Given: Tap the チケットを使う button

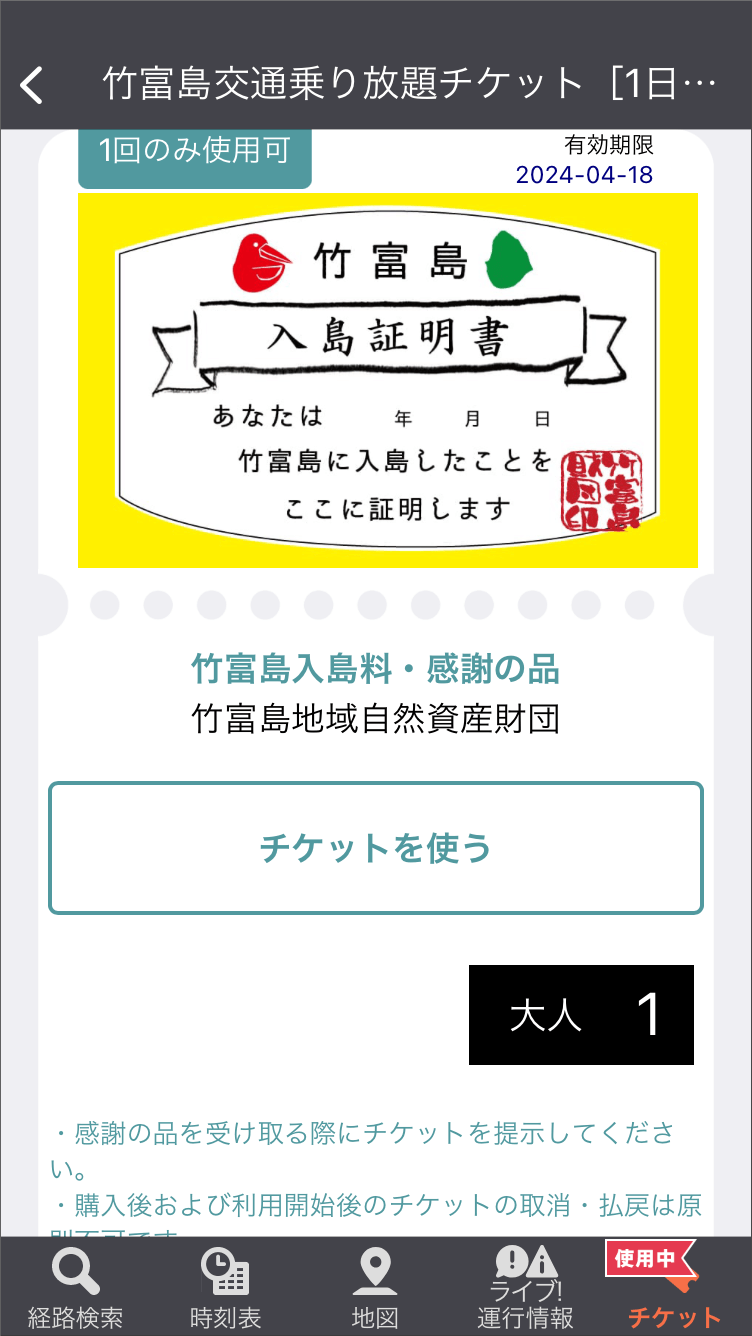Looking at the screenshot, I should [x=376, y=848].
